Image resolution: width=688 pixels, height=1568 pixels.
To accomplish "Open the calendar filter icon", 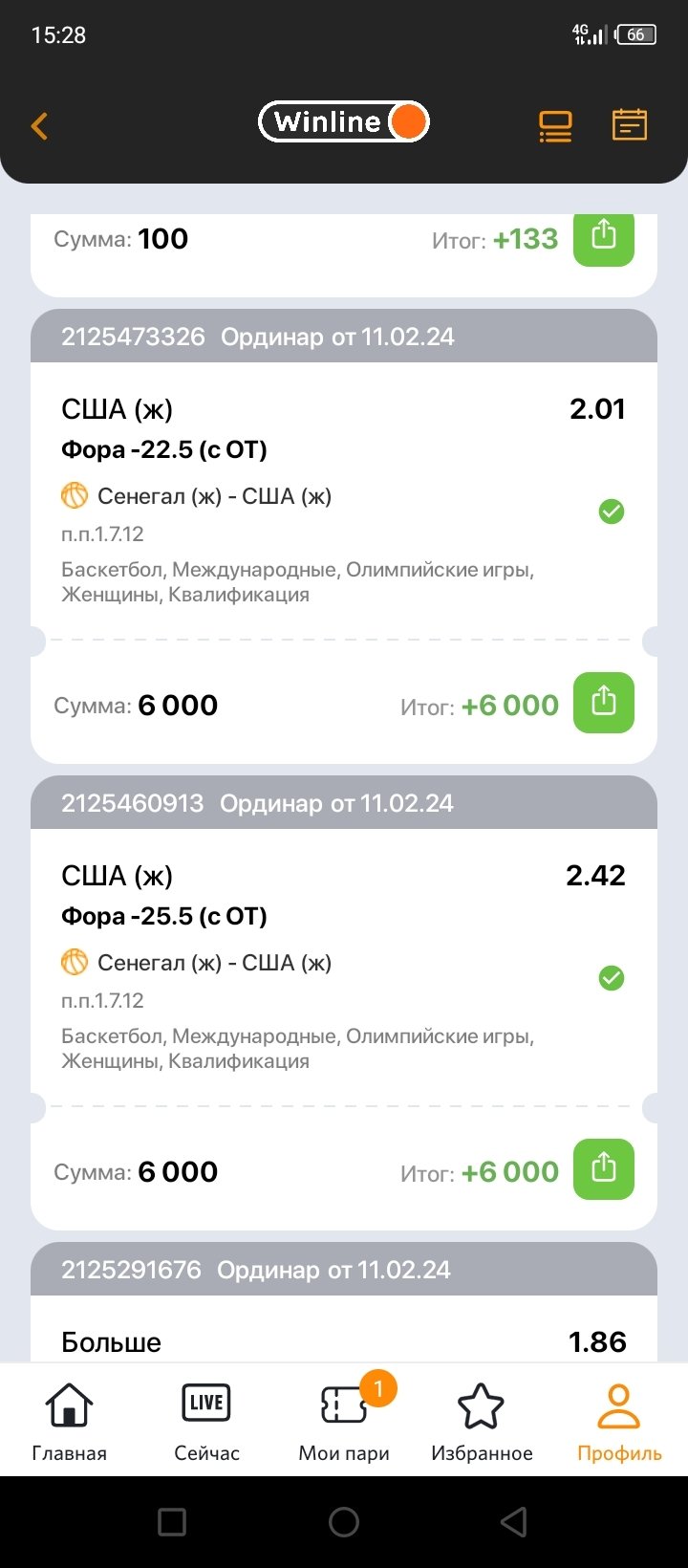I will coord(629,125).
